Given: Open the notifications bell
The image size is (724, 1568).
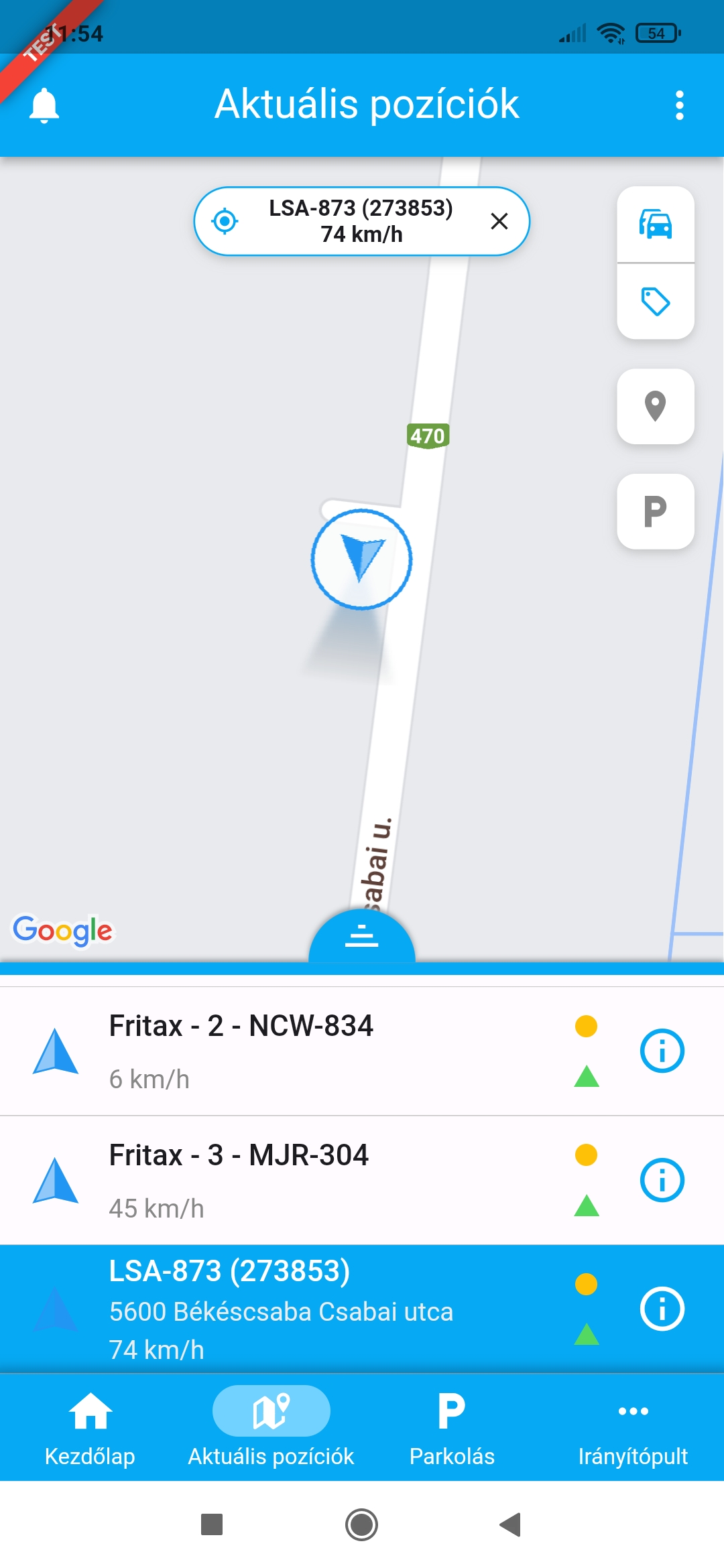Looking at the screenshot, I should click(x=44, y=105).
